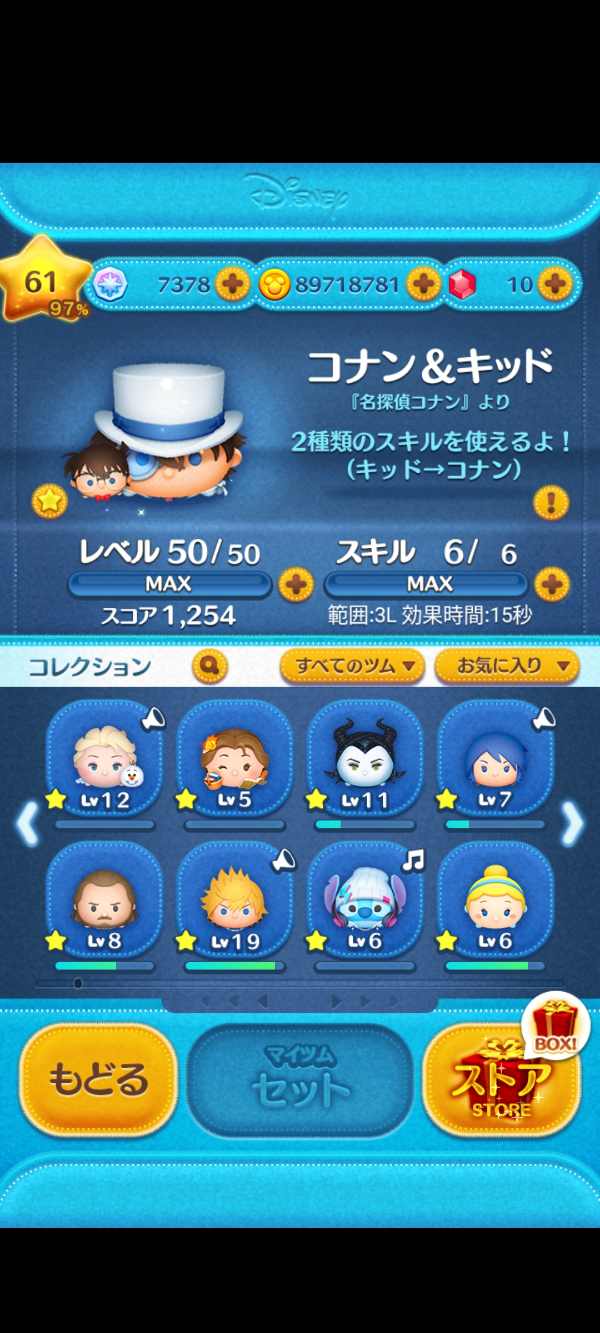Tap the もどる back button
Image resolution: width=600 pixels, height=1333 pixels.
coord(98,1079)
